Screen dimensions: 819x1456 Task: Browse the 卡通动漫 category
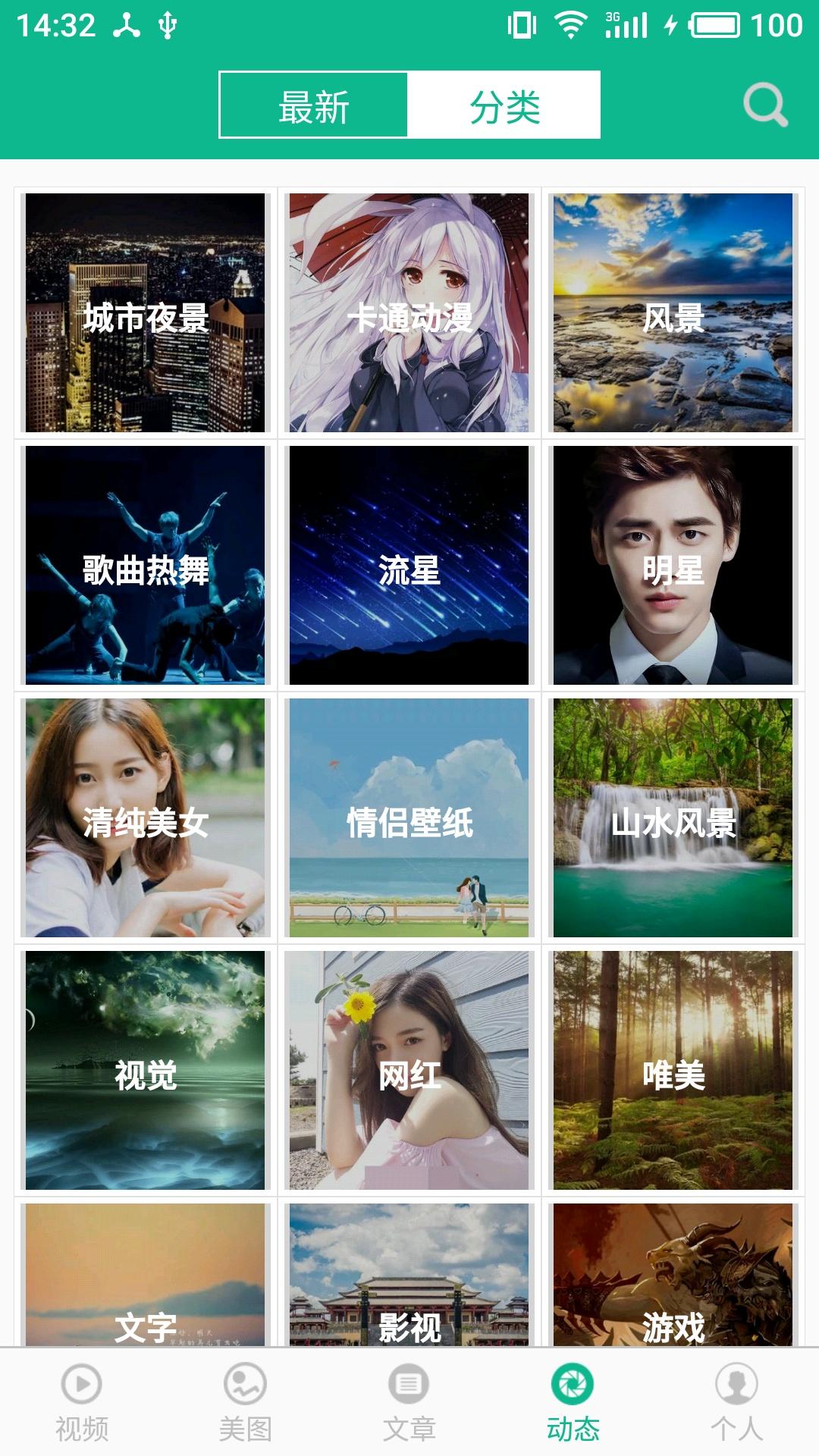point(409,313)
